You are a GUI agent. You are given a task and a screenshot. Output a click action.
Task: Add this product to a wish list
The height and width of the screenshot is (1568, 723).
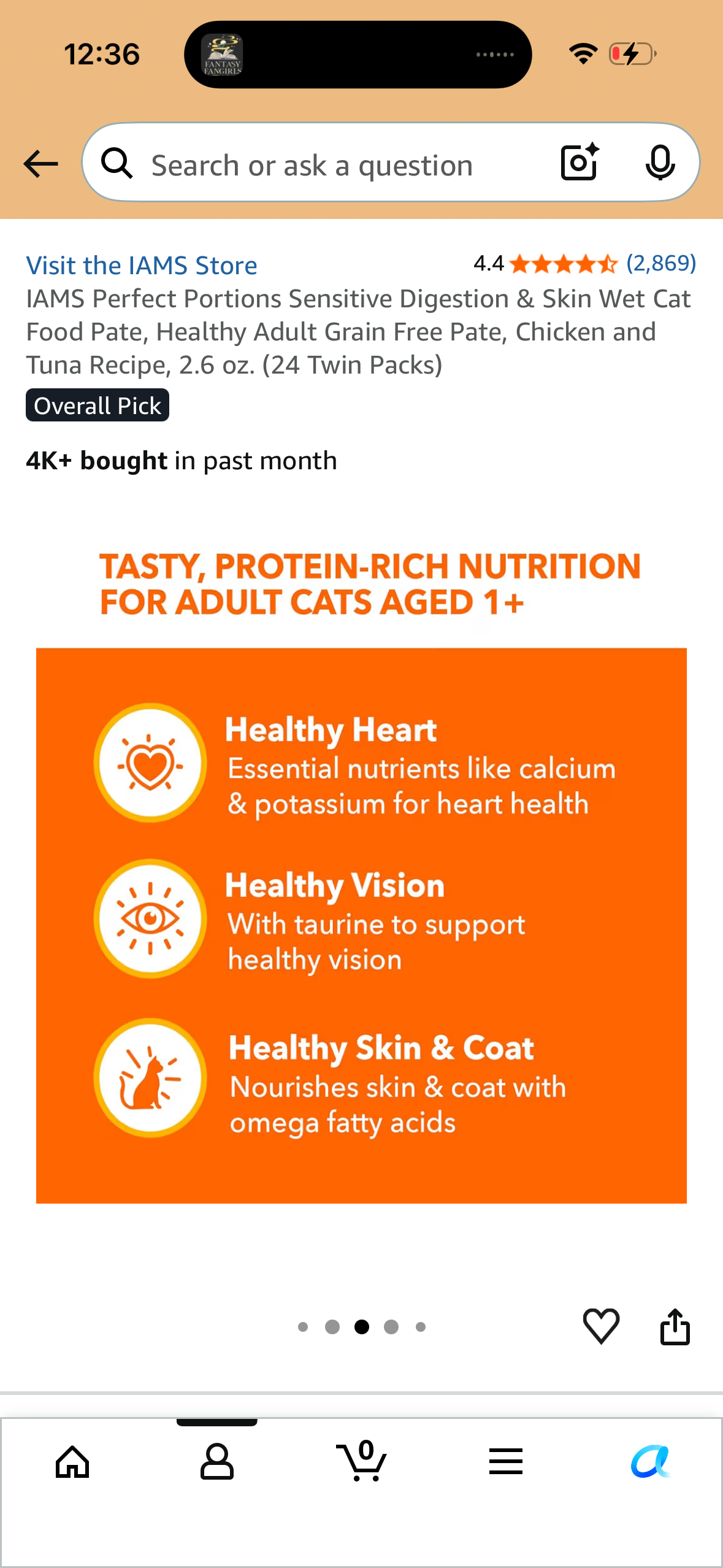[x=601, y=1326]
